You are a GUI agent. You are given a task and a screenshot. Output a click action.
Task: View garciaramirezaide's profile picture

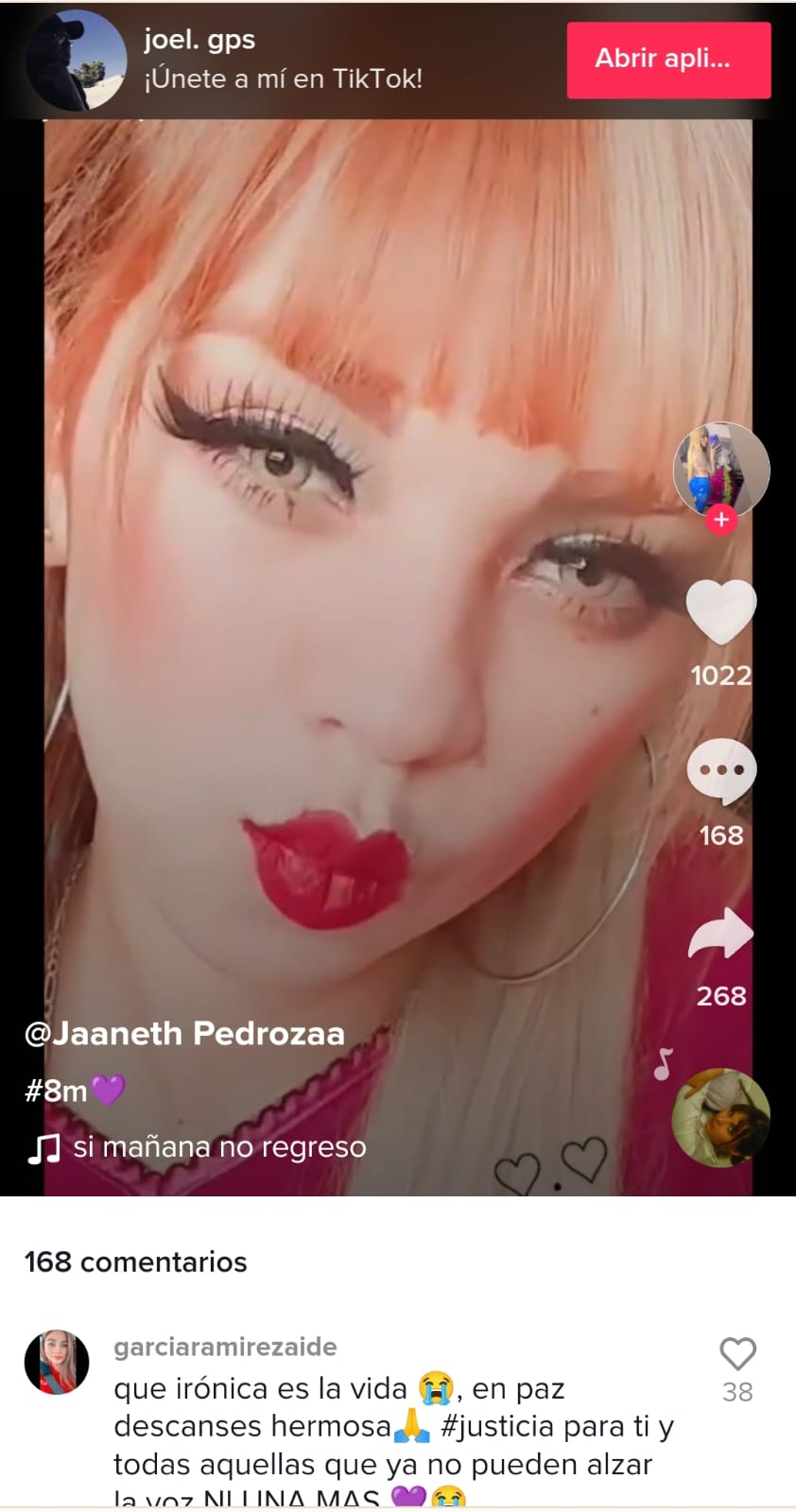click(57, 1363)
